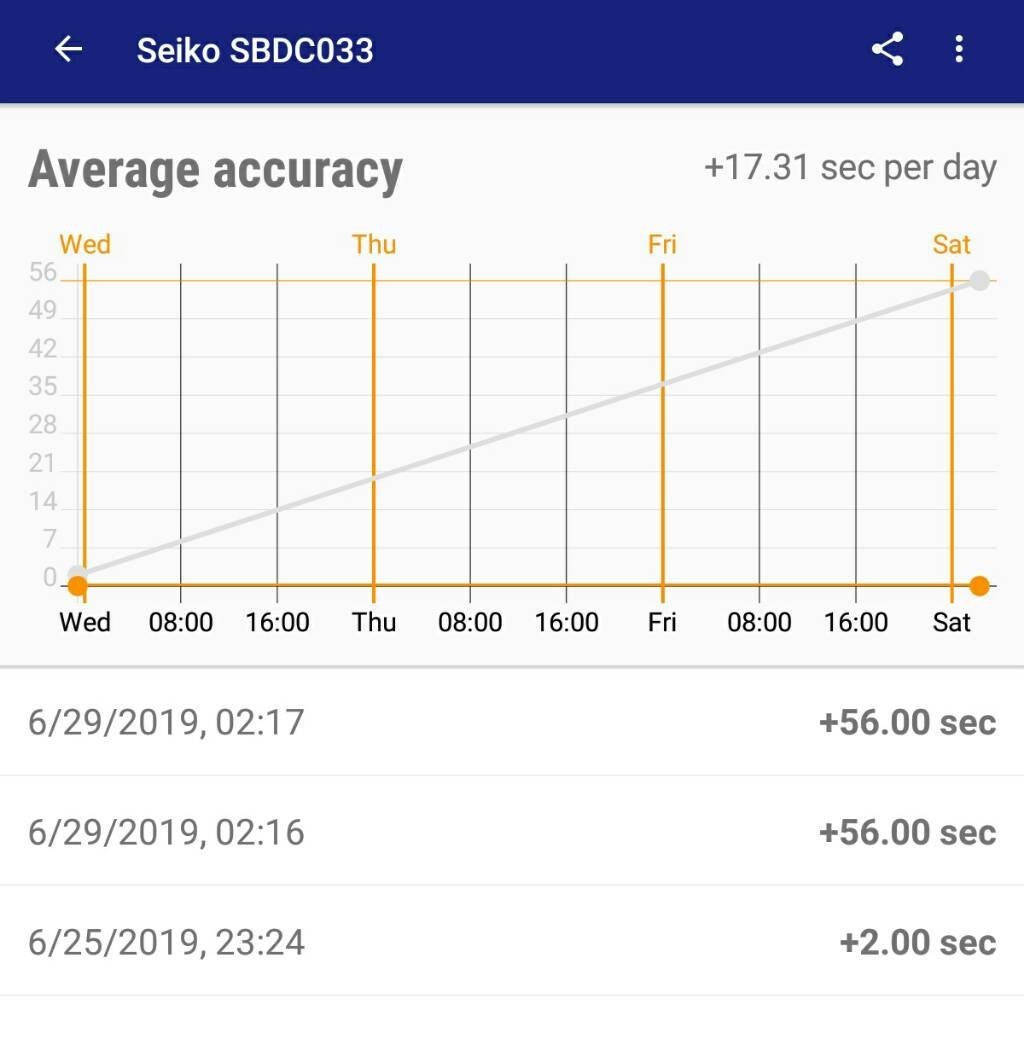This screenshot has height=1039, width=1024.
Task: Go back using the arrow icon
Action: click(x=68, y=49)
